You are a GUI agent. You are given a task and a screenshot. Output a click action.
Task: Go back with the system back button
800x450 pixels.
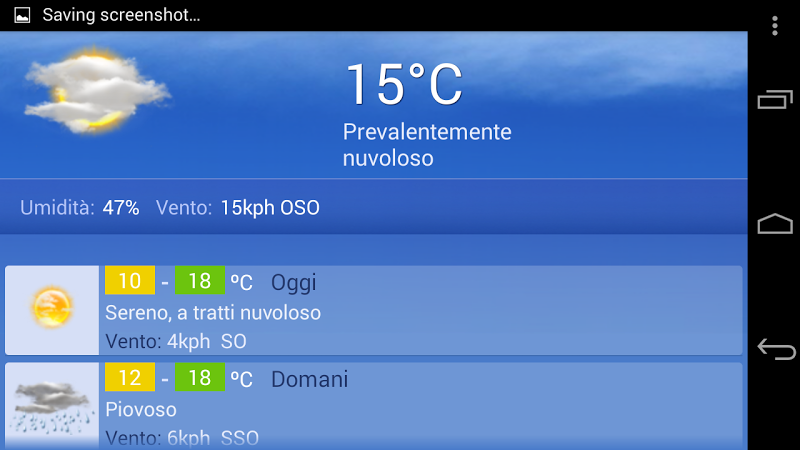click(x=775, y=349)
